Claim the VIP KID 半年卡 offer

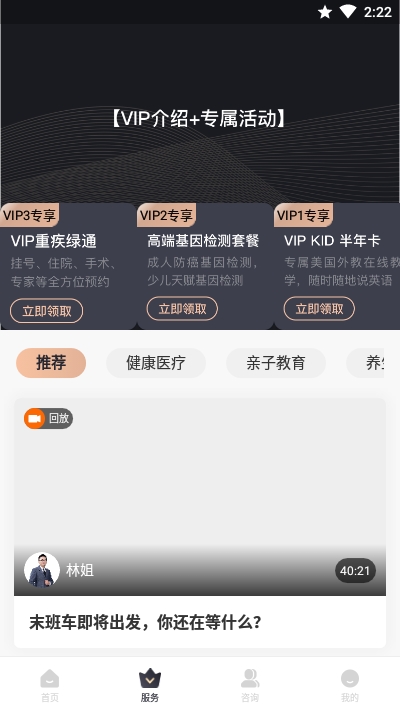coord(319,309)
